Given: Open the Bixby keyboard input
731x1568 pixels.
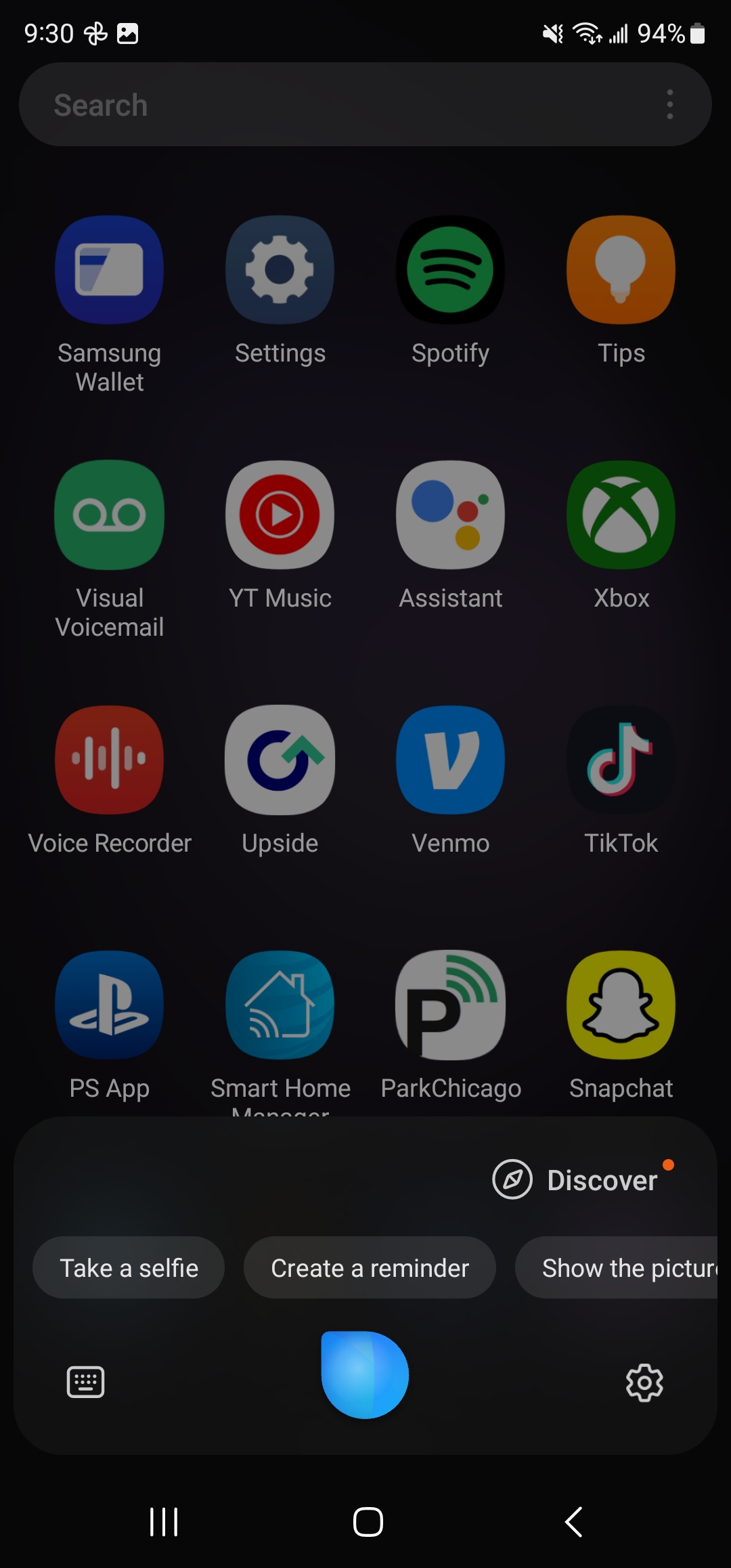Looking at the screenshot, I should [x=85, y=1382].
